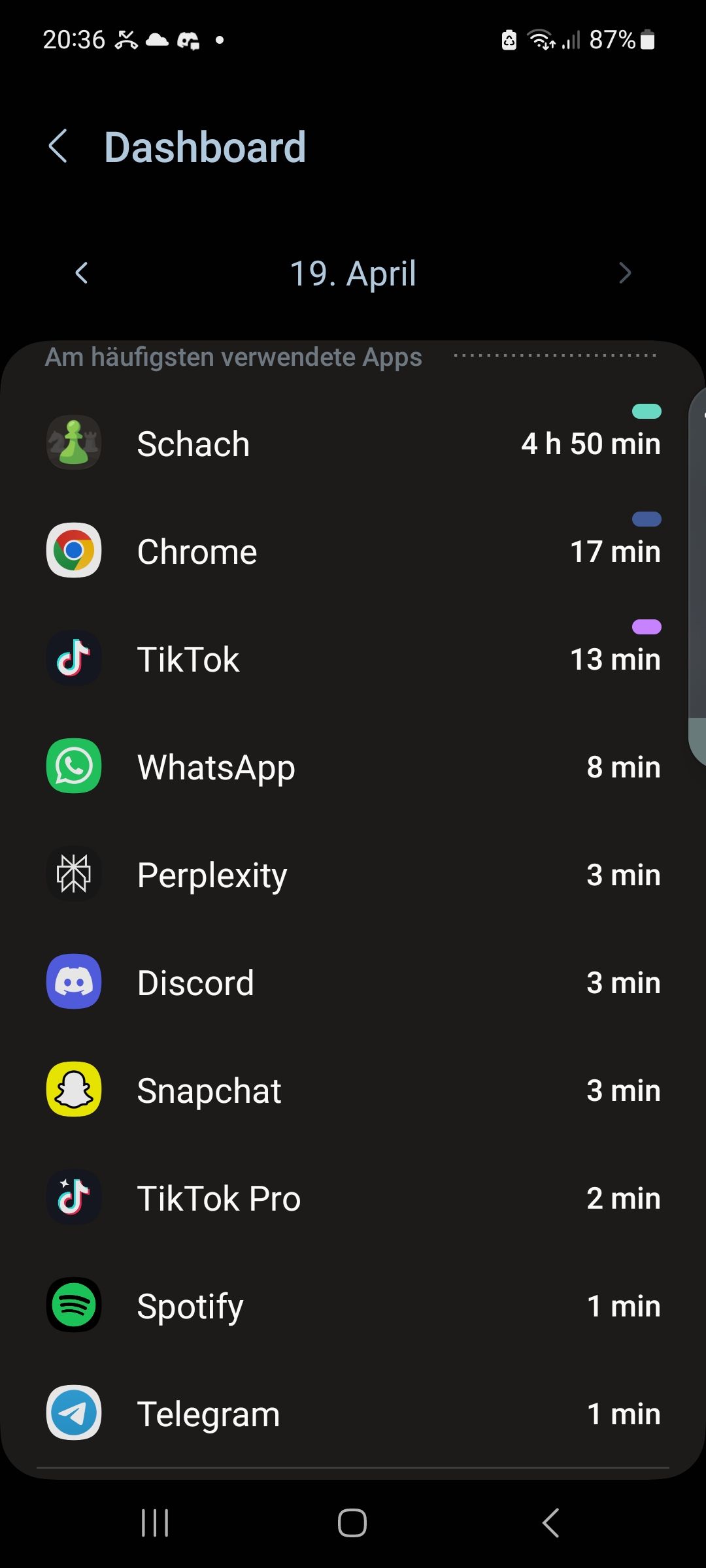The height and width of the screenshot is (1568, 706).
Task: Tap the TikTok app icon
Action: click(73, 659)
